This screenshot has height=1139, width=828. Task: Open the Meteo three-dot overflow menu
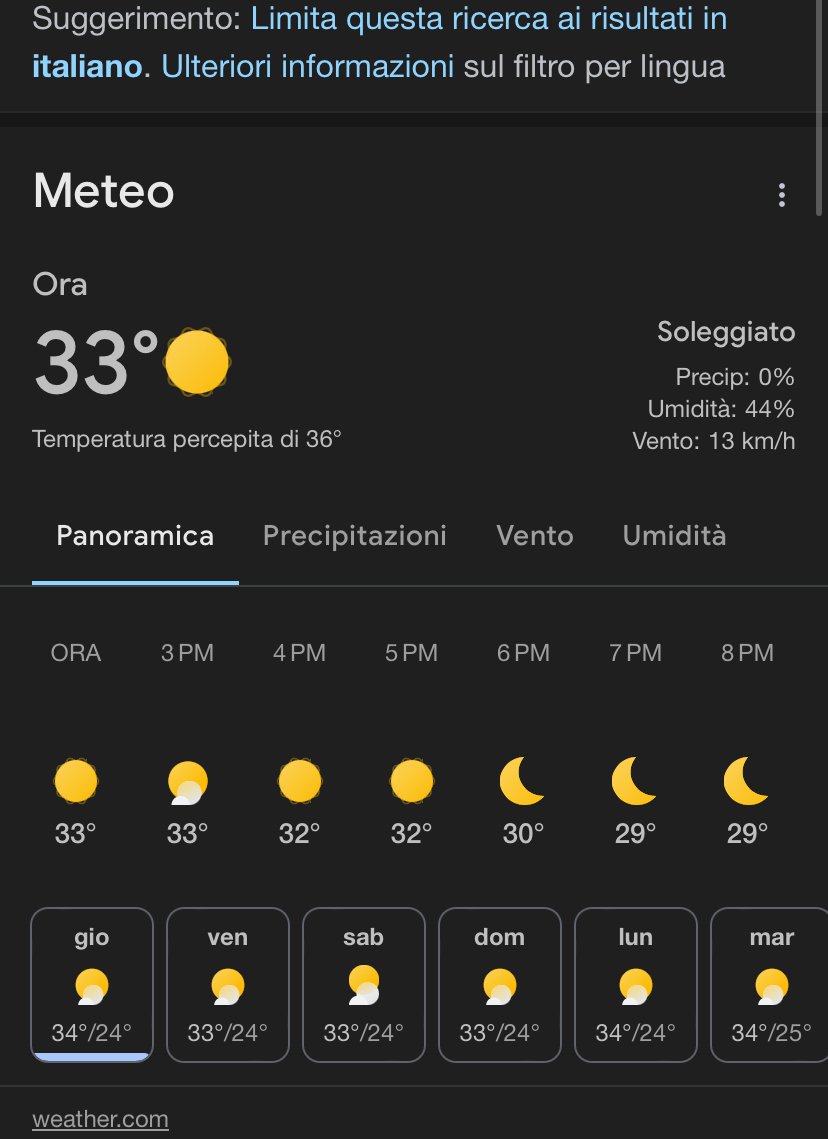(x=782, y=195)
